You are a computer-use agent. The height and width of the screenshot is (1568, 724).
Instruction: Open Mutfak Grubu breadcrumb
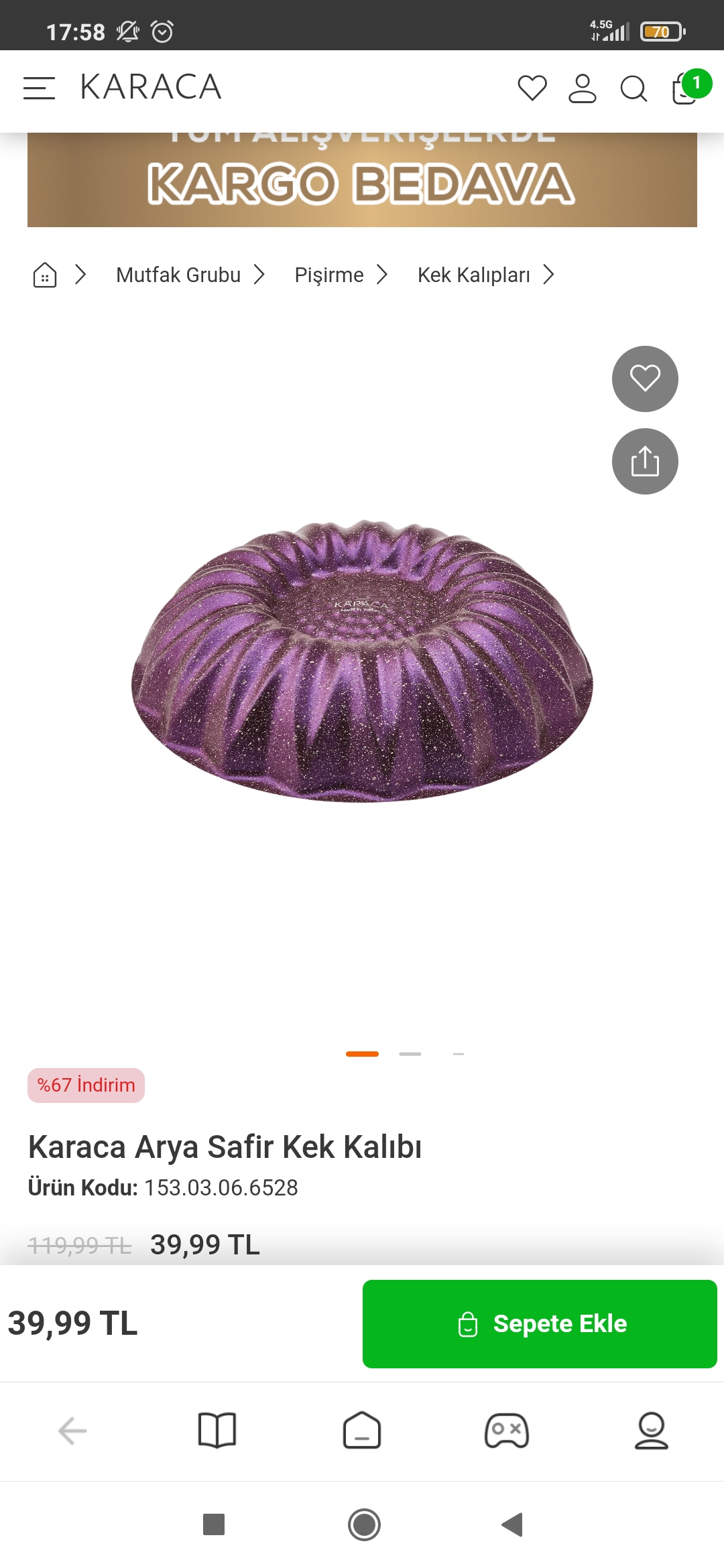[178, 275]
